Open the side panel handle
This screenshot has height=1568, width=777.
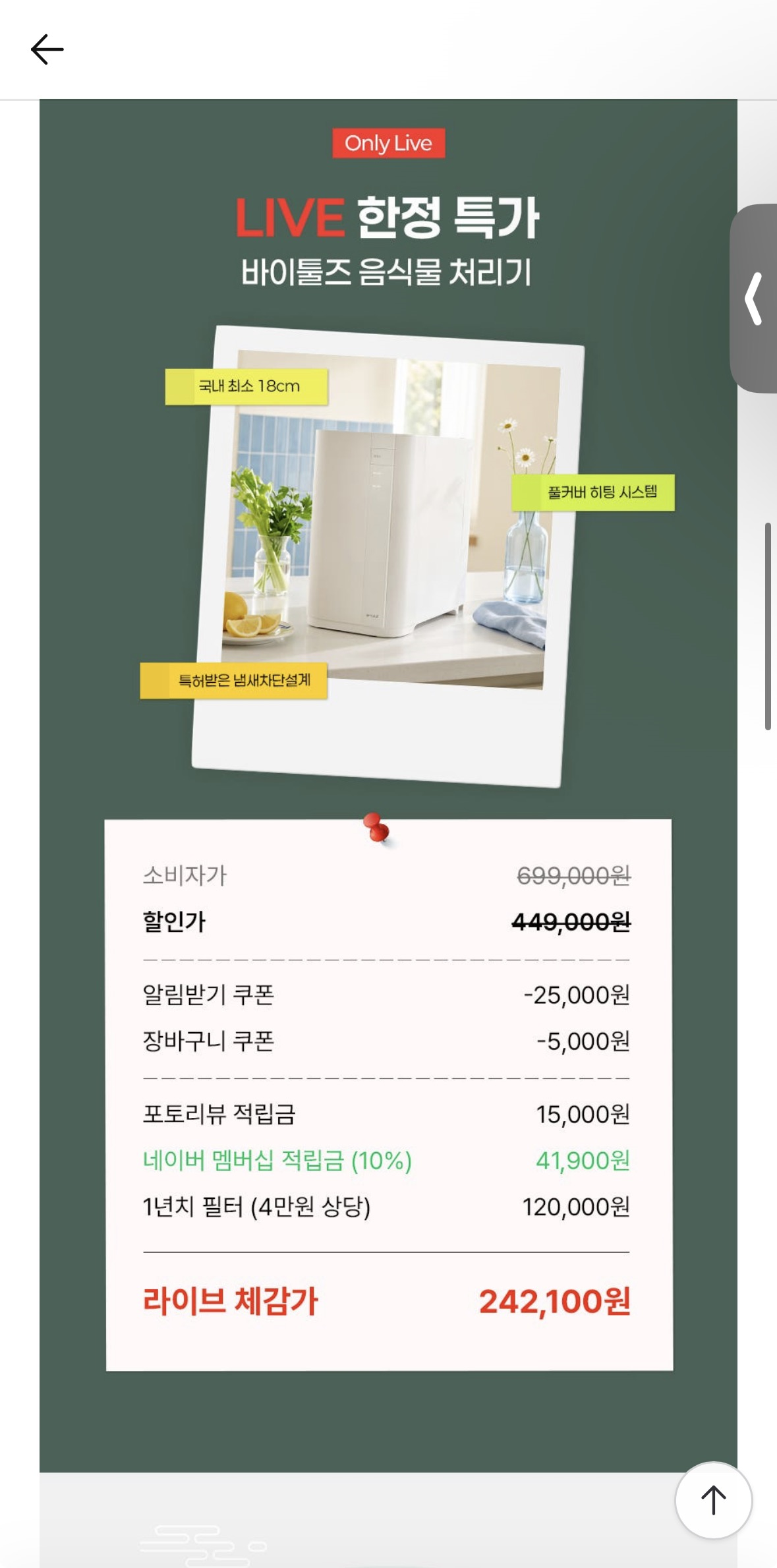[x=753, y=299]
